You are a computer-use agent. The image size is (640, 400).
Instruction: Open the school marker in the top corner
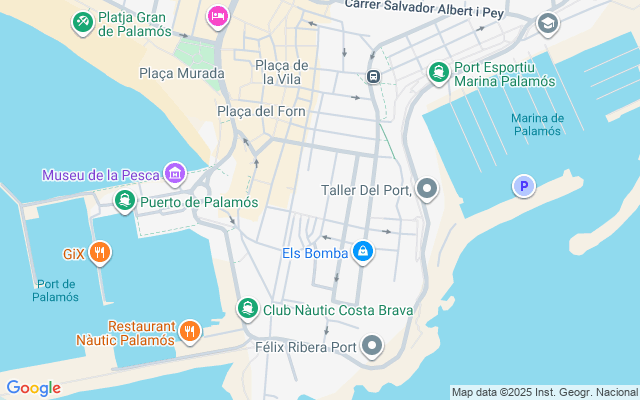tap(547, 23)
